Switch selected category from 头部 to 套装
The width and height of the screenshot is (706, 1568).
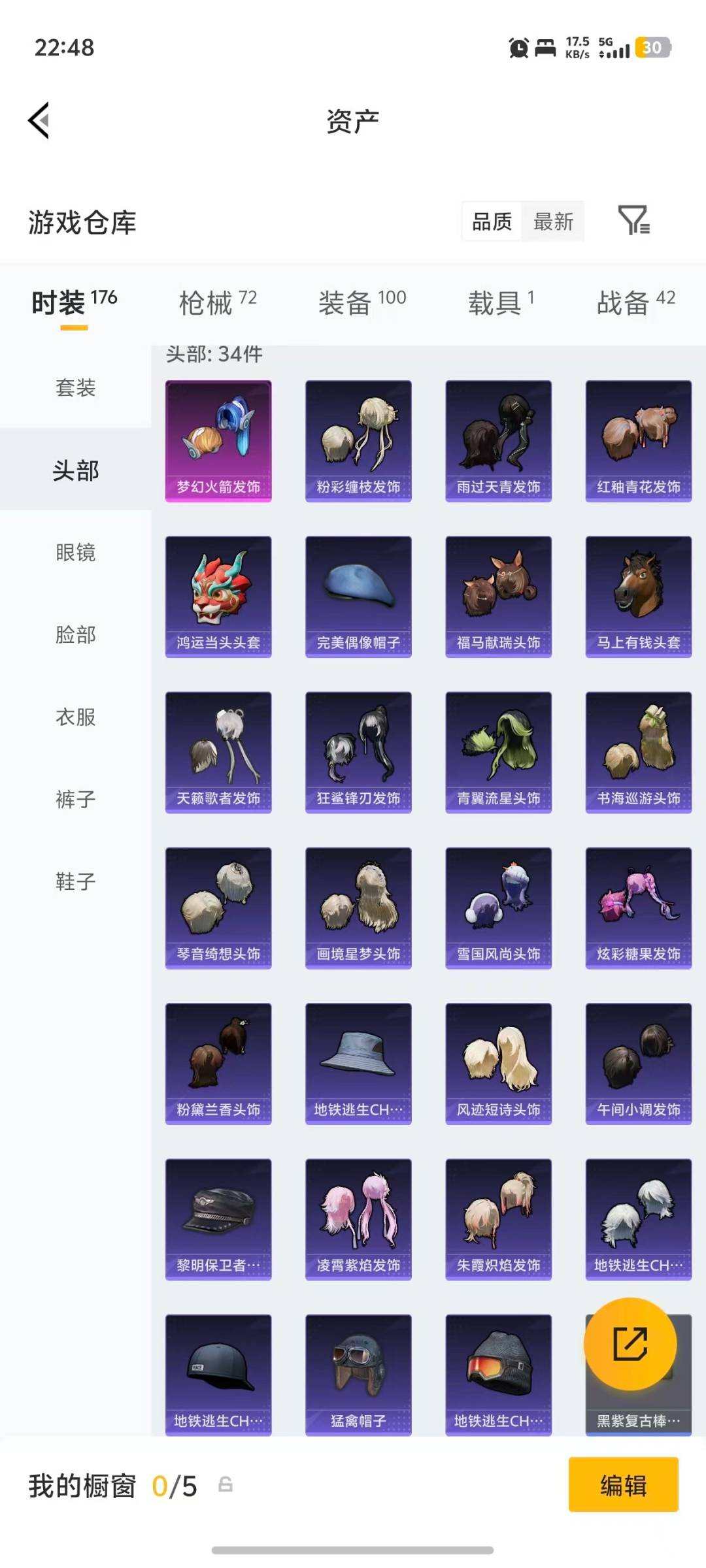click(74, 389)
